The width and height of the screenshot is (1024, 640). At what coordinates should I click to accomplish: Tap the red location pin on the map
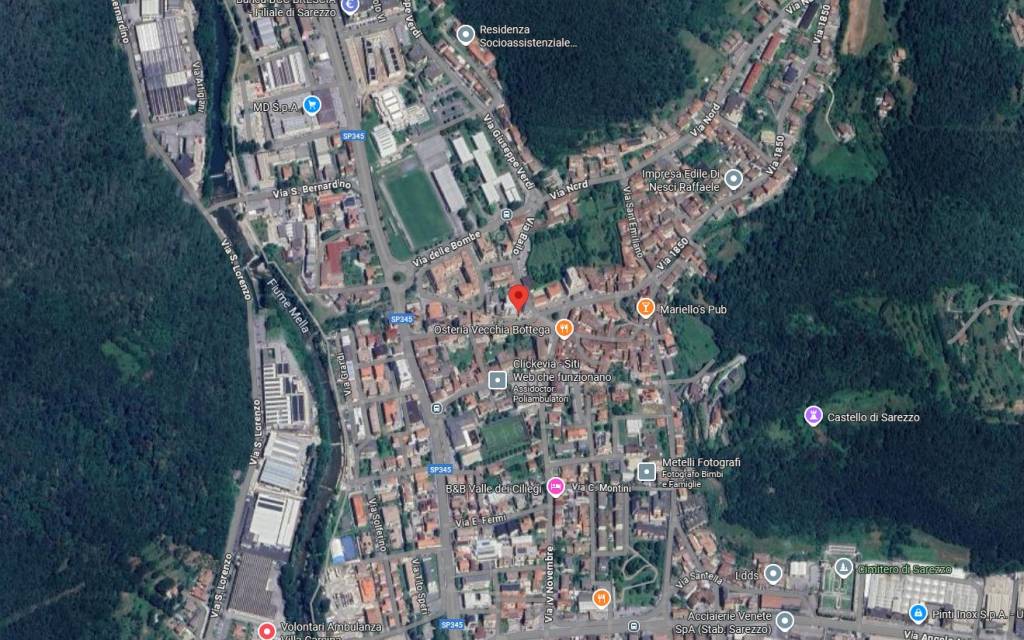[x=518, y=298]
